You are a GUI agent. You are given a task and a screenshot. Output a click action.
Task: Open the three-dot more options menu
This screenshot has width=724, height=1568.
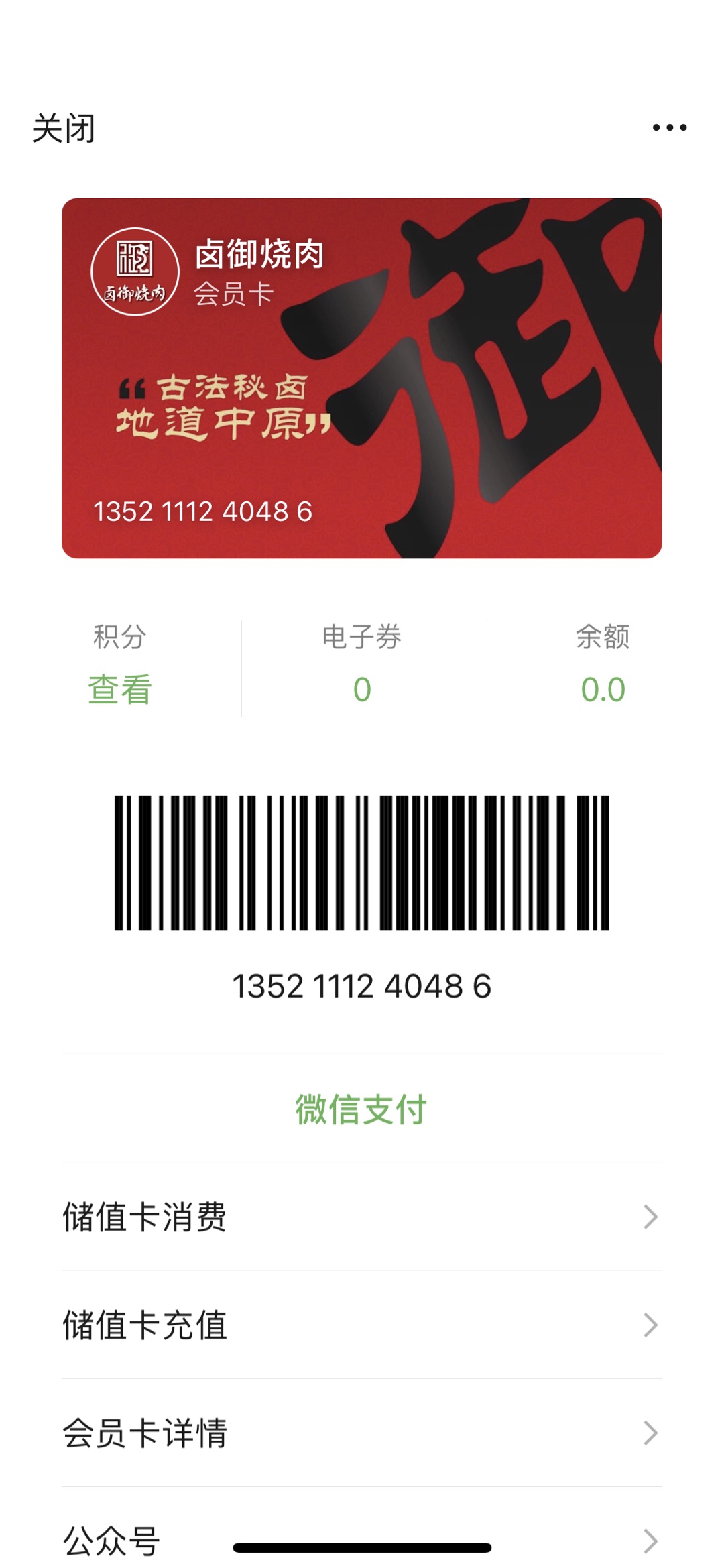pyautogui.click(x=670, y=127)
